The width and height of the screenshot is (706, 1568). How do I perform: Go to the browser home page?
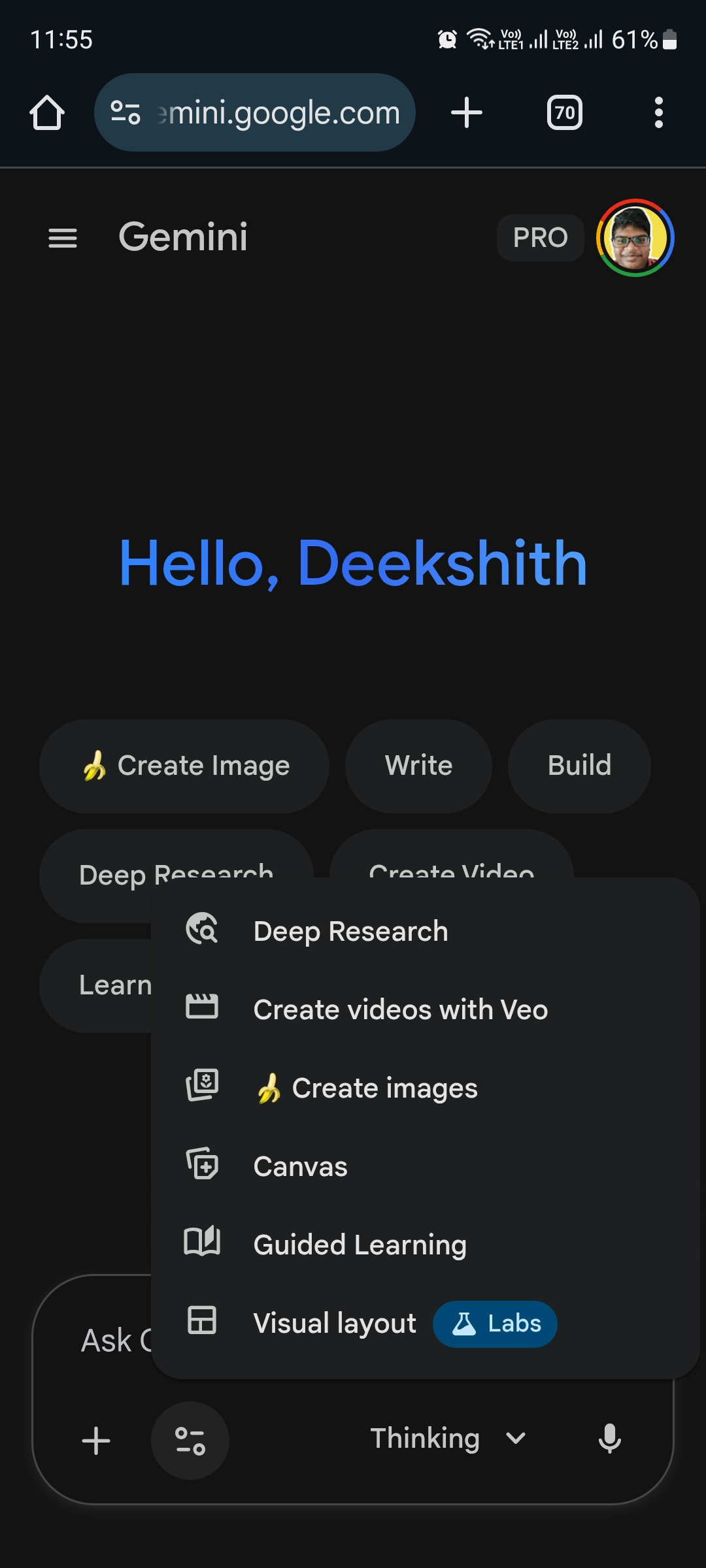[x=47, y=112]
